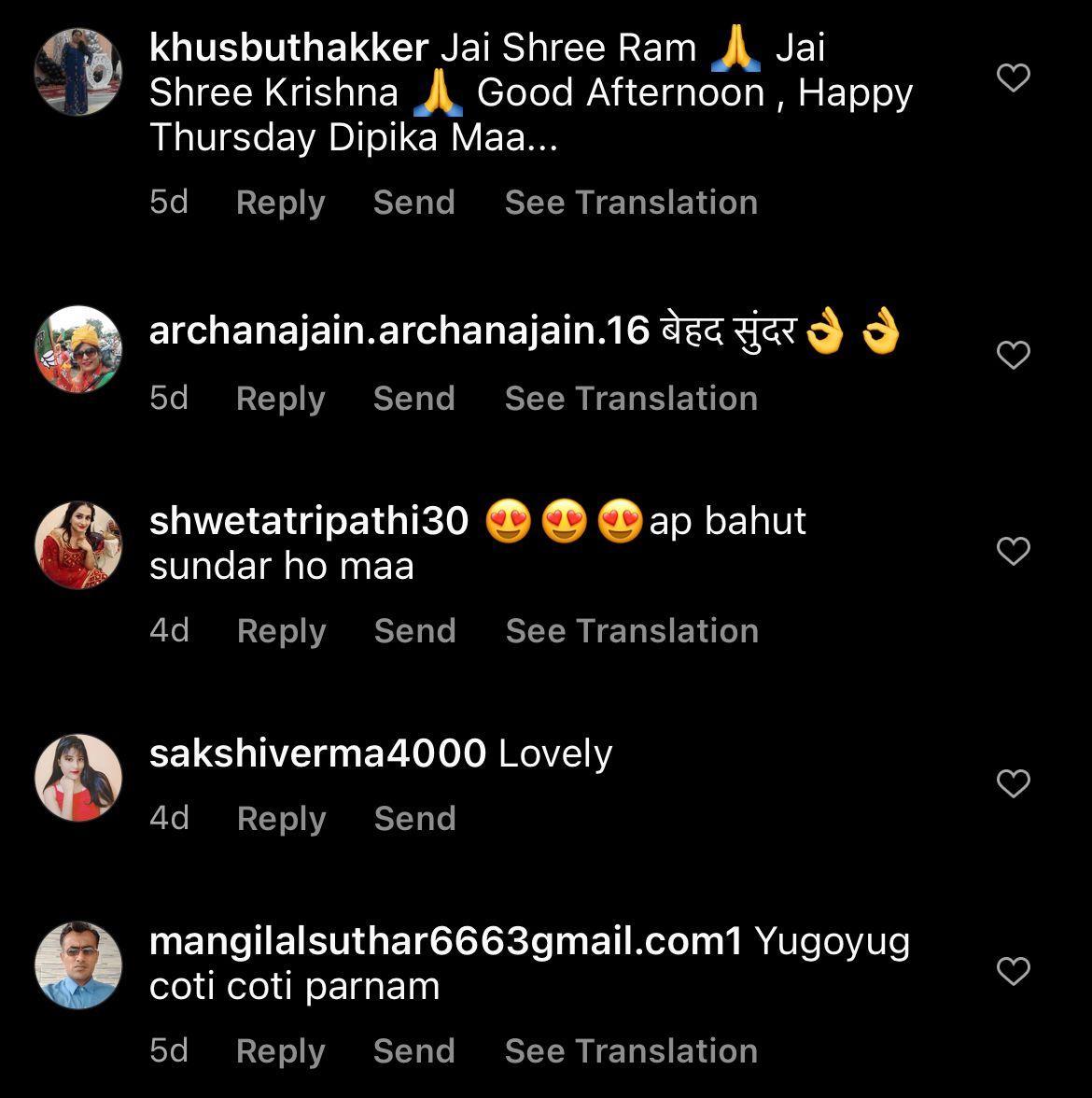The image size is (1092, 1098).
Task: Open shwetatripathi30's username link
Action: point(309,521)
